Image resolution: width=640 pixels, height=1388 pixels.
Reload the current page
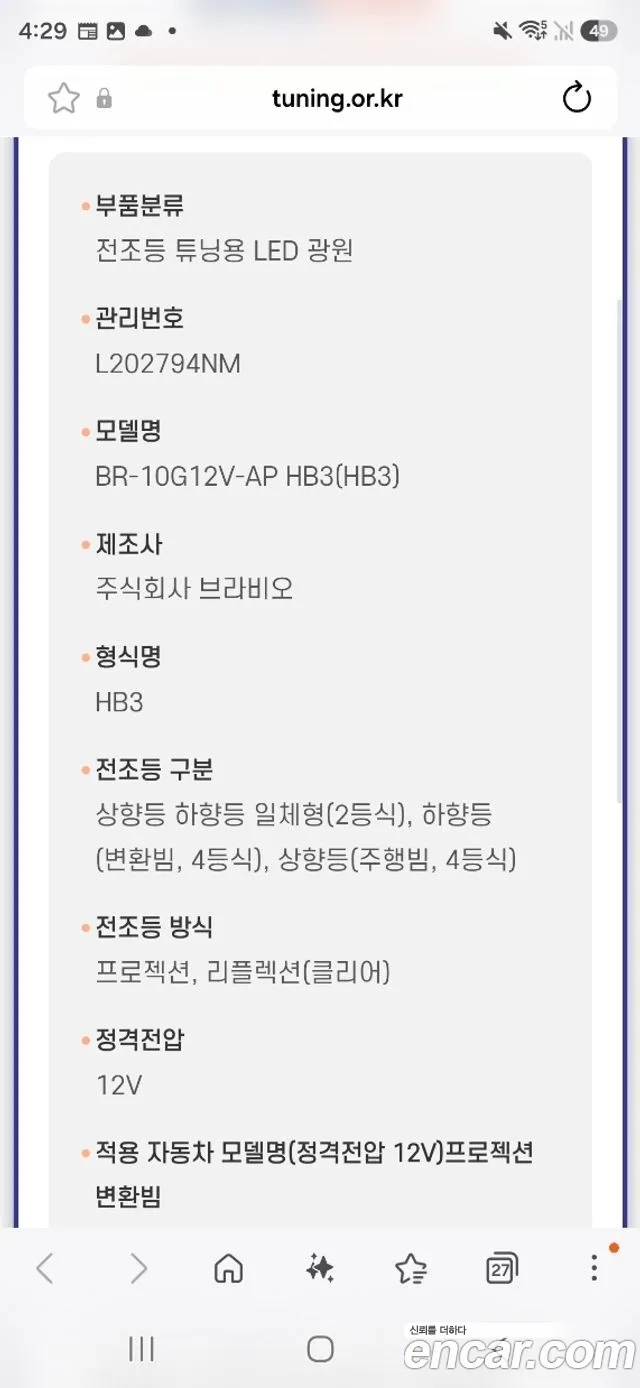tap(577, 98)
